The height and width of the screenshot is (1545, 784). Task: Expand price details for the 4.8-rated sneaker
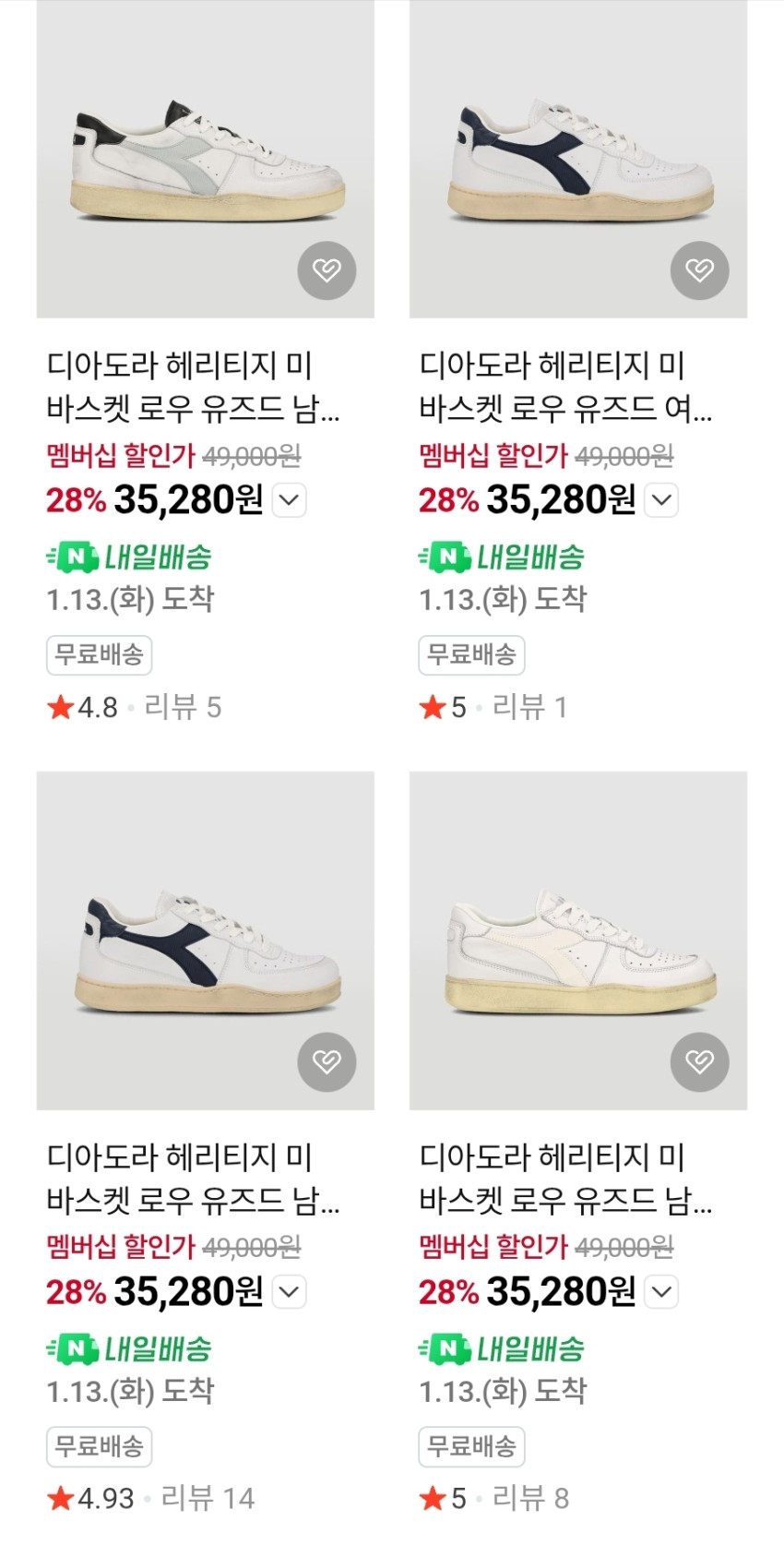click(x=290, y=500)
